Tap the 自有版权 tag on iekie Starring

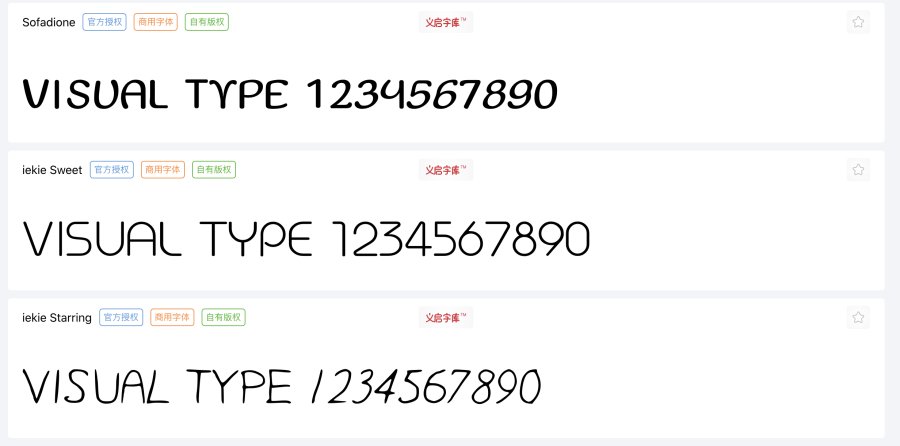coord(223,317)
